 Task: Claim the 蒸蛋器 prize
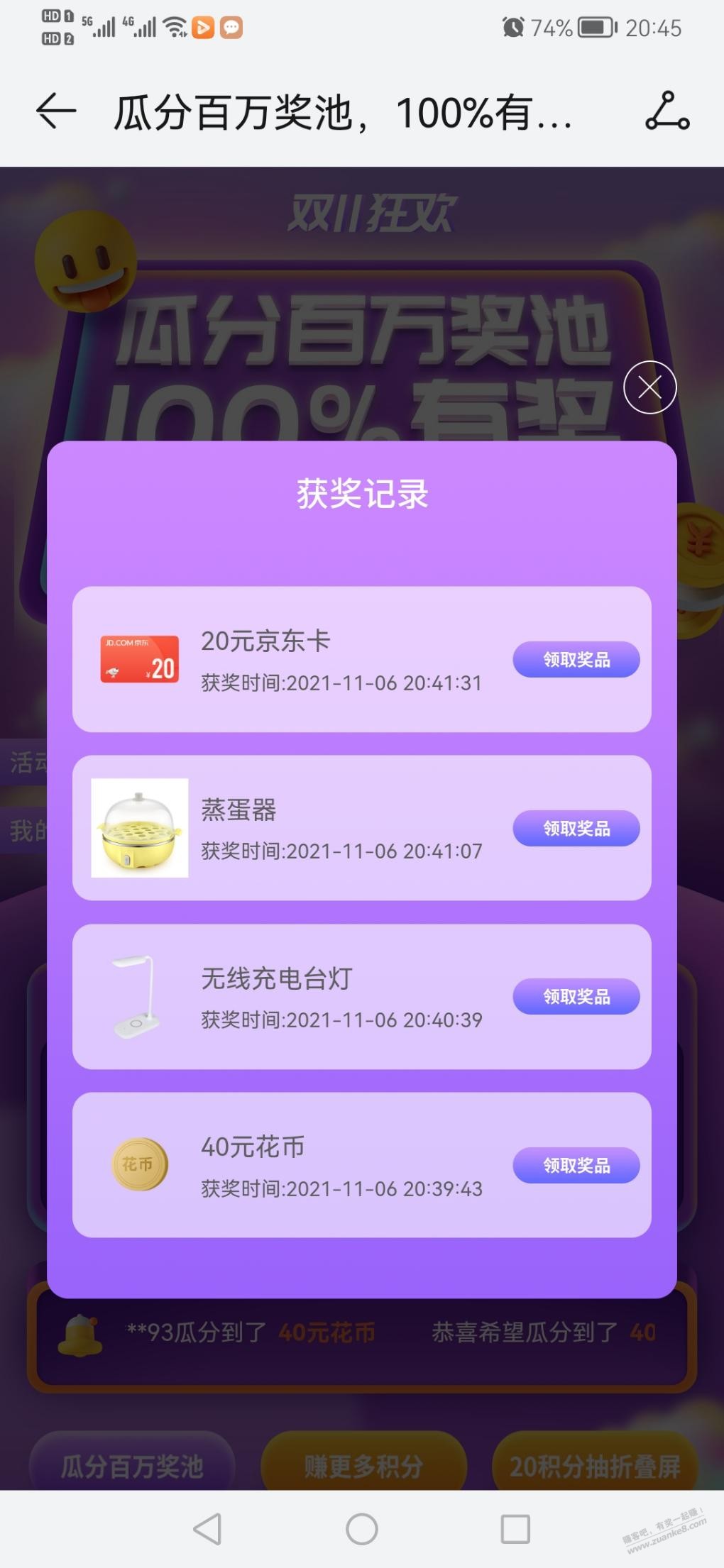576,828
